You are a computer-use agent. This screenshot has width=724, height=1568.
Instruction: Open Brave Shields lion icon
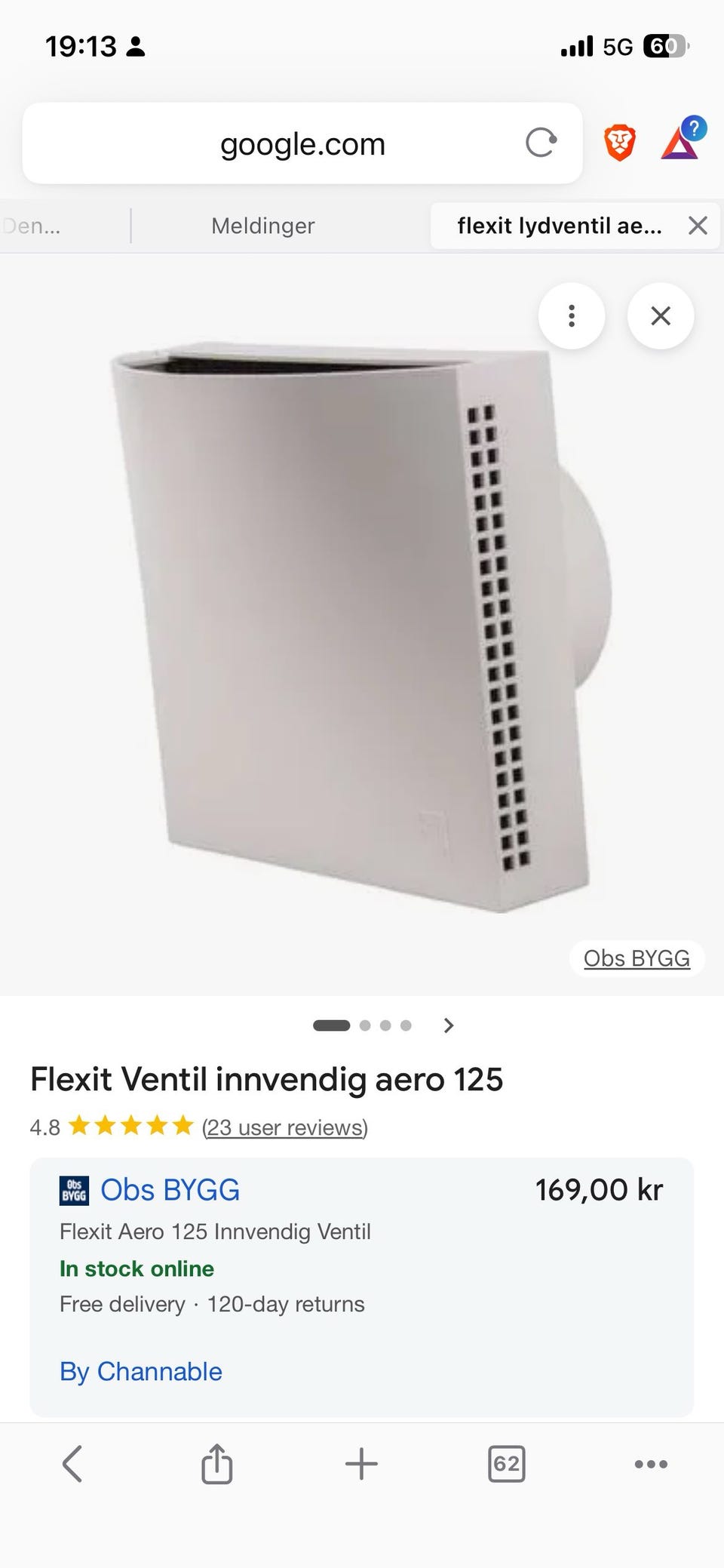619,143
